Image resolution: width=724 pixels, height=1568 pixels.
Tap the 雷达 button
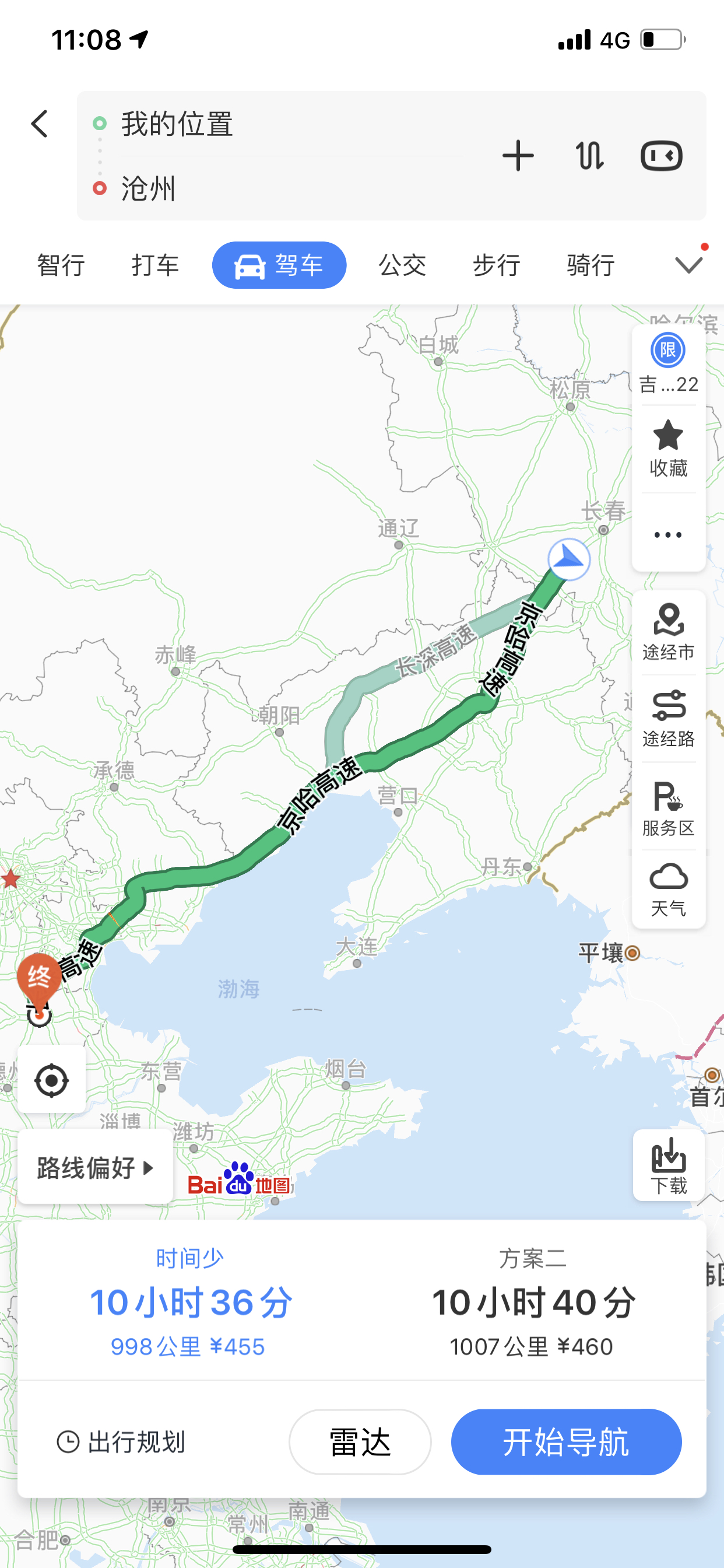coord(360,1441)
